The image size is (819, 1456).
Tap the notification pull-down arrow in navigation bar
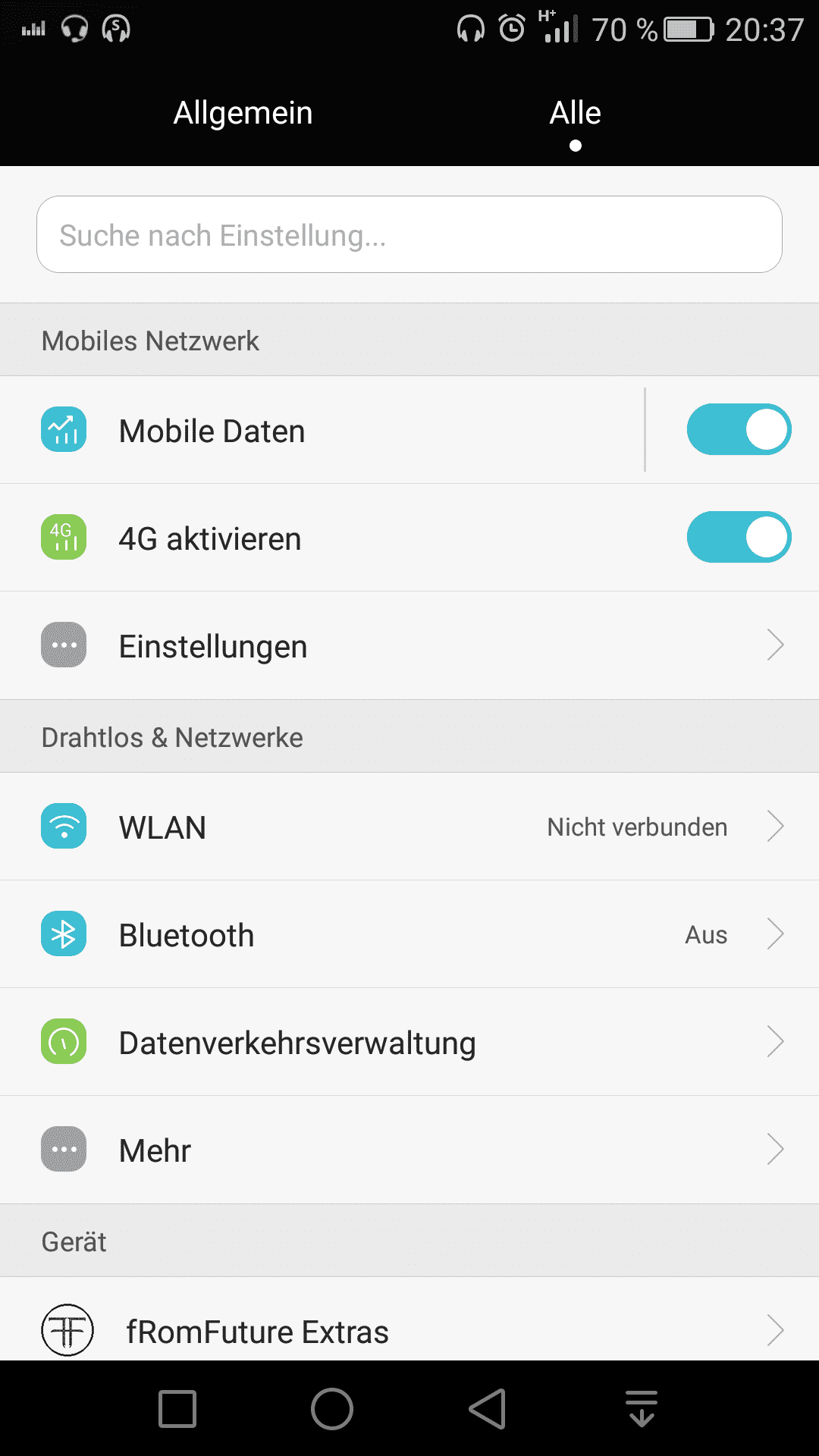(642, 1409)
